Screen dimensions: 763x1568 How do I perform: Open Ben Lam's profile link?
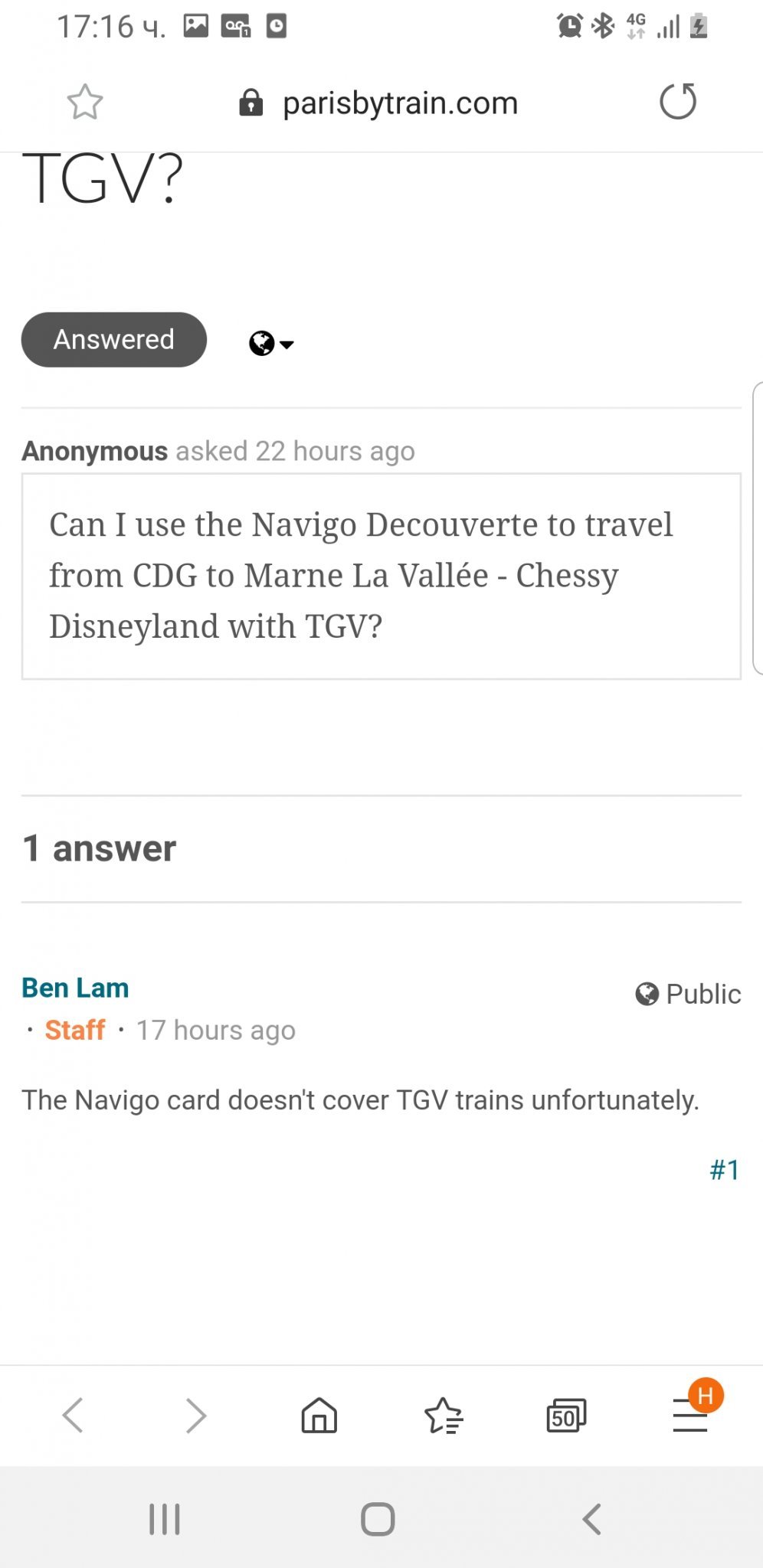[x=75, y=988]
